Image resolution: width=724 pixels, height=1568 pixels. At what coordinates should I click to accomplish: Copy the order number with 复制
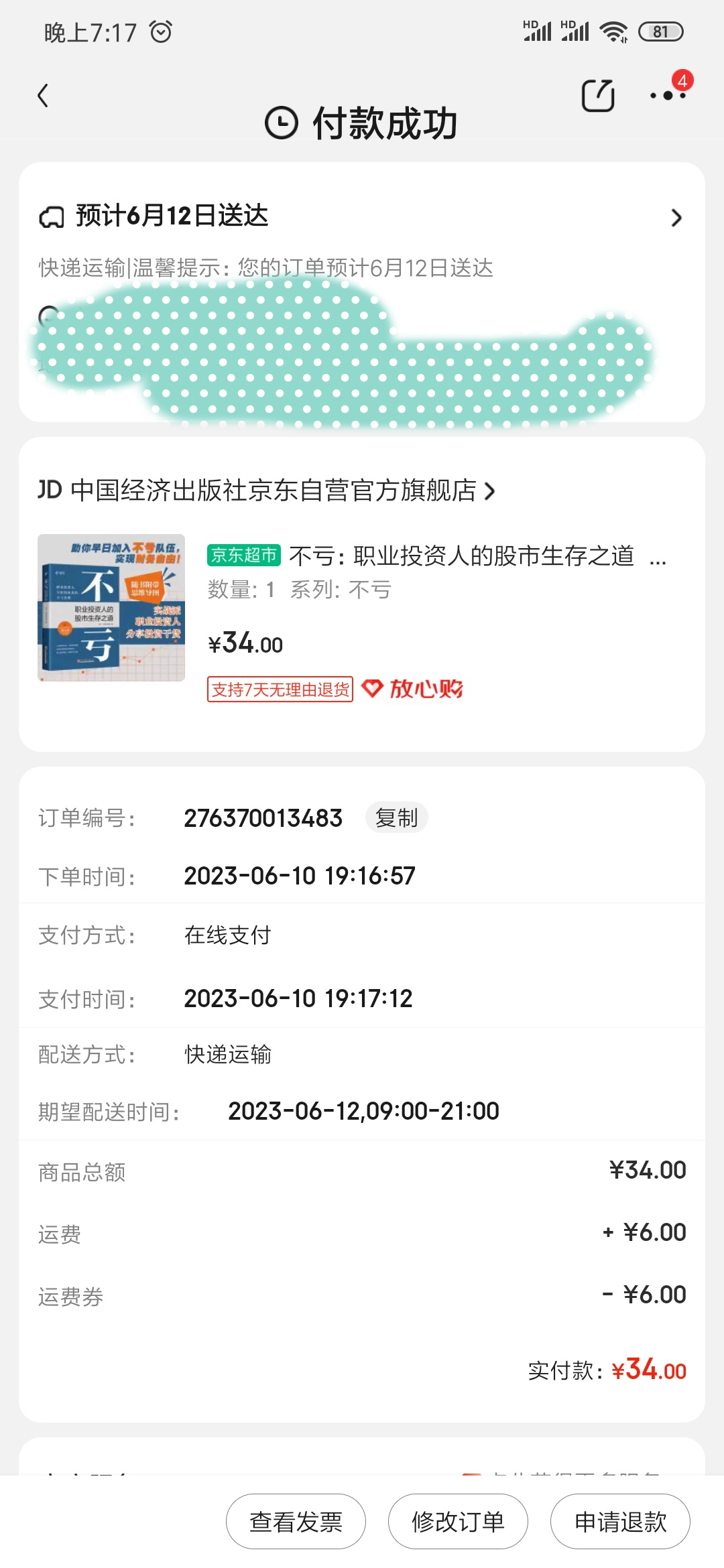396,818
